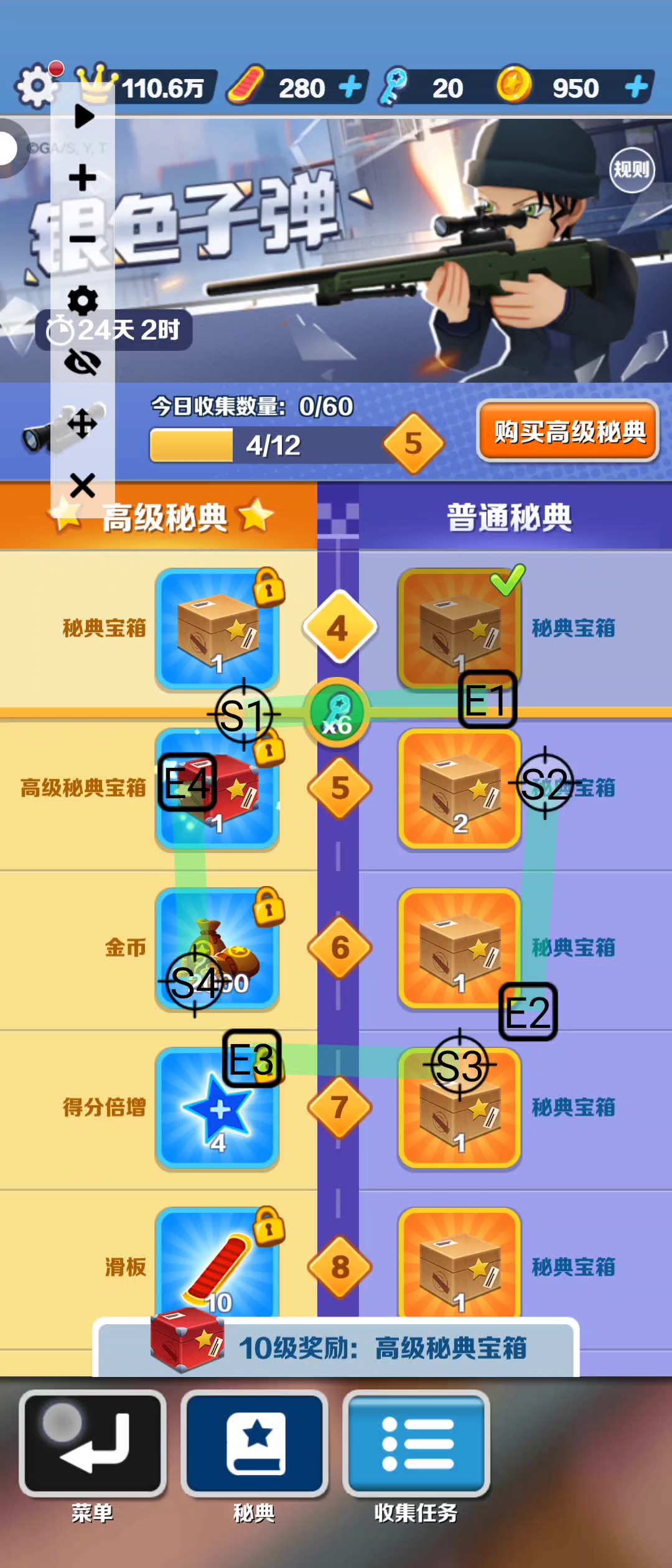Open the 收集任务 tab
Image resolution: width=672 pixels, height=1568 pixels.
coord(416,1444)
